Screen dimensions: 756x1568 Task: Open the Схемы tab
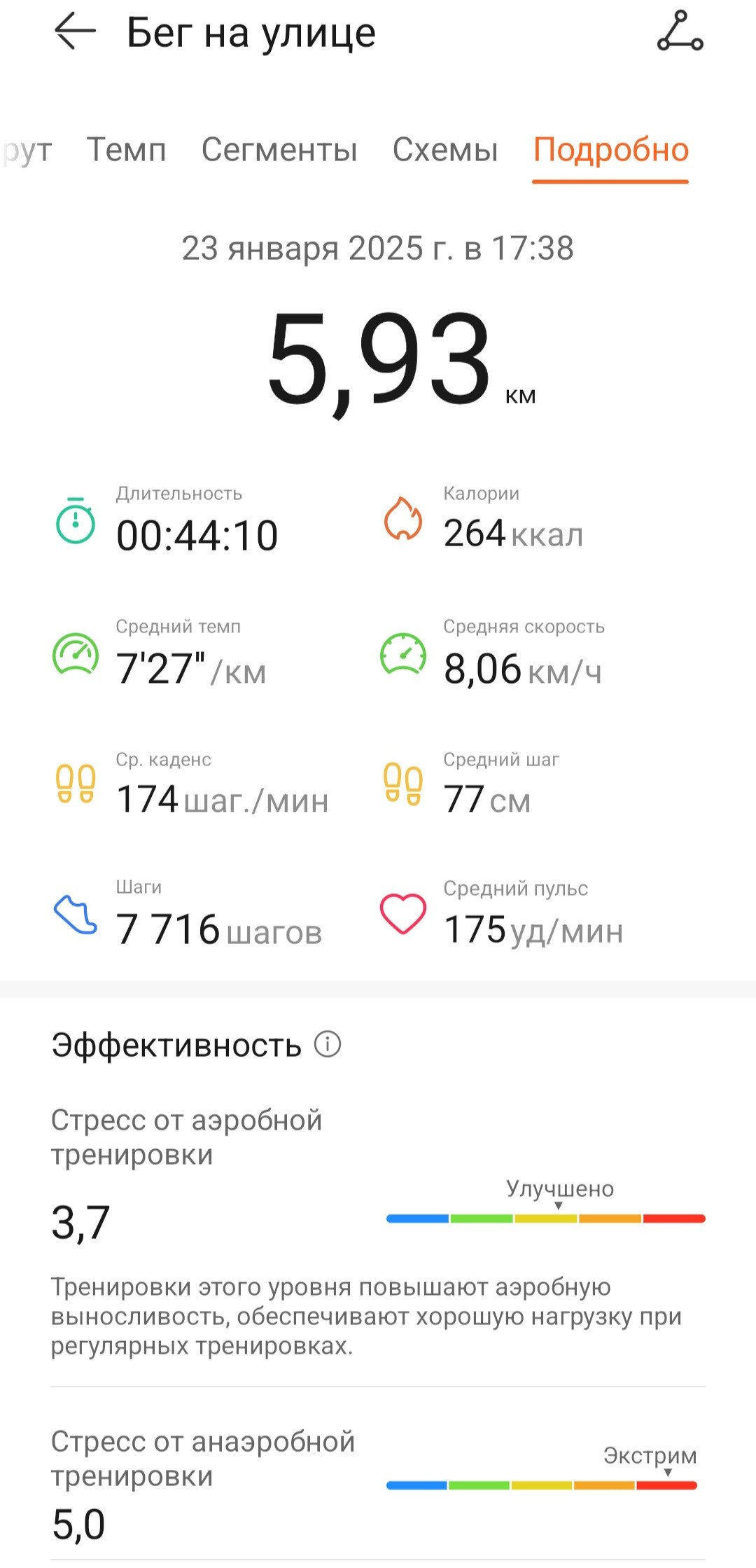click(445, 150)
